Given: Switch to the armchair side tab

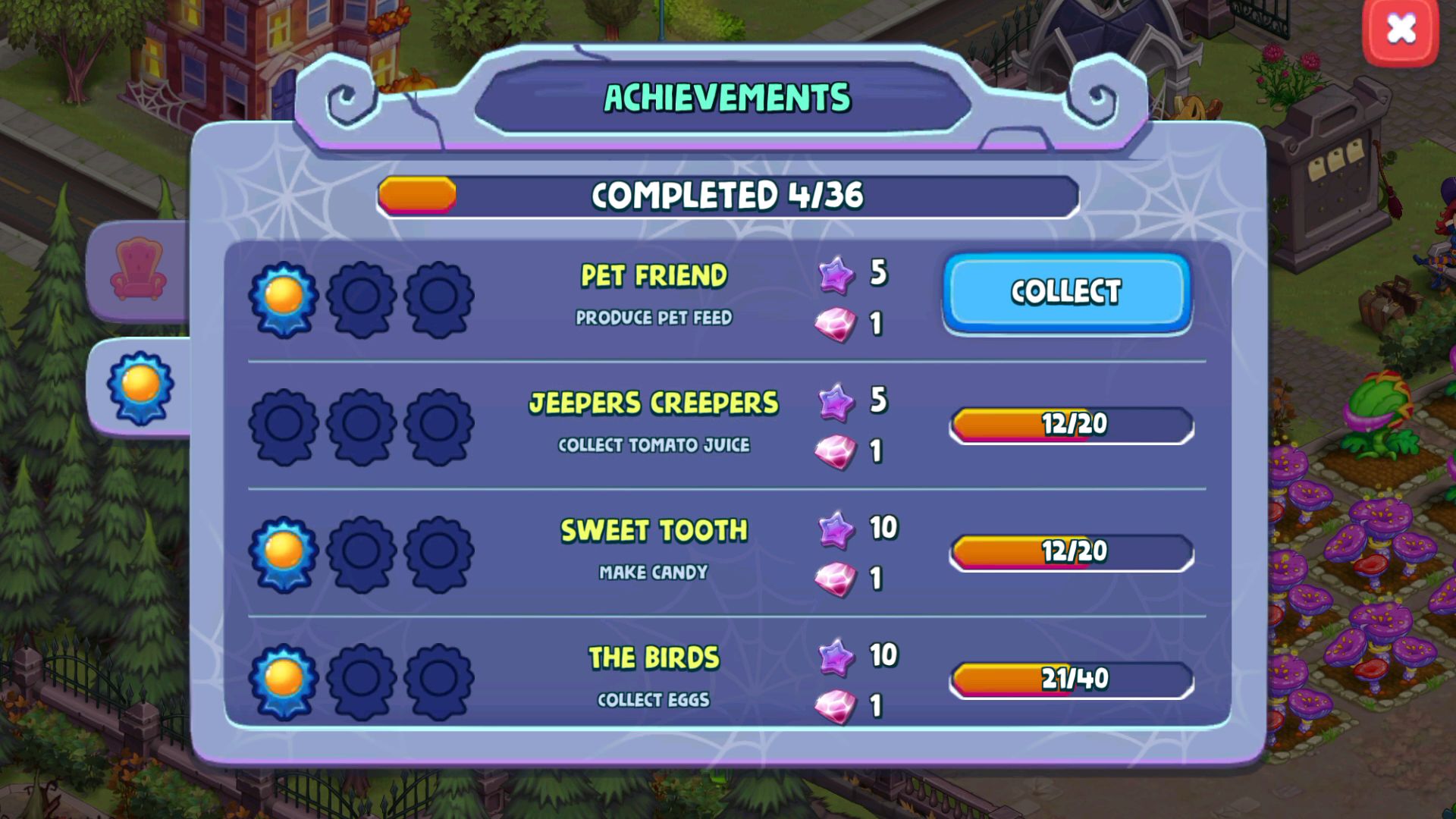Looking at the screenshot, I should [139, 270].
